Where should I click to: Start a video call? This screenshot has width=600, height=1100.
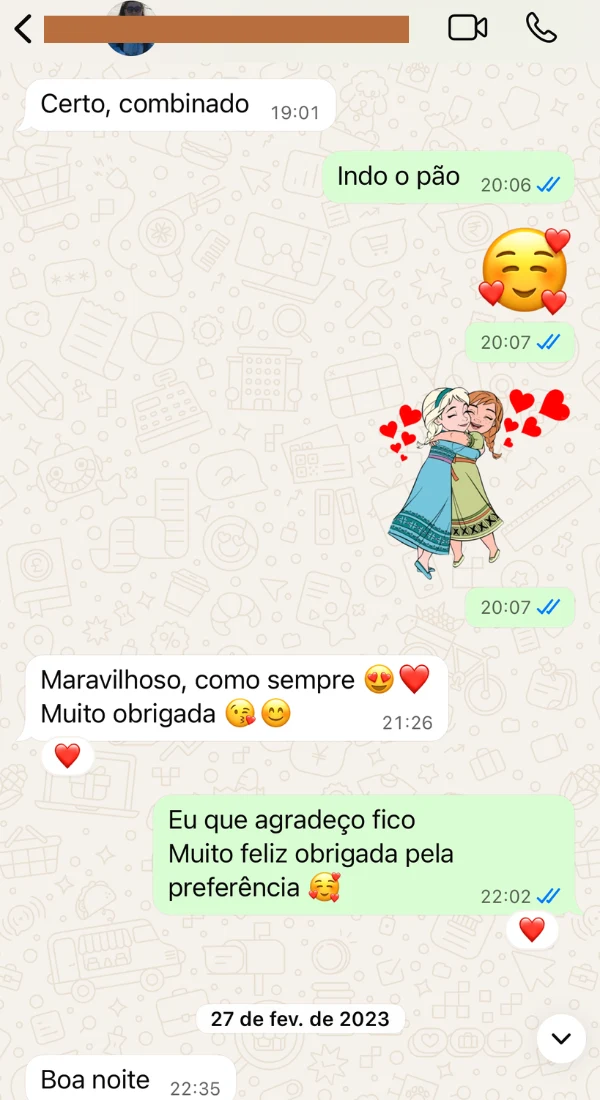[467, 28]
